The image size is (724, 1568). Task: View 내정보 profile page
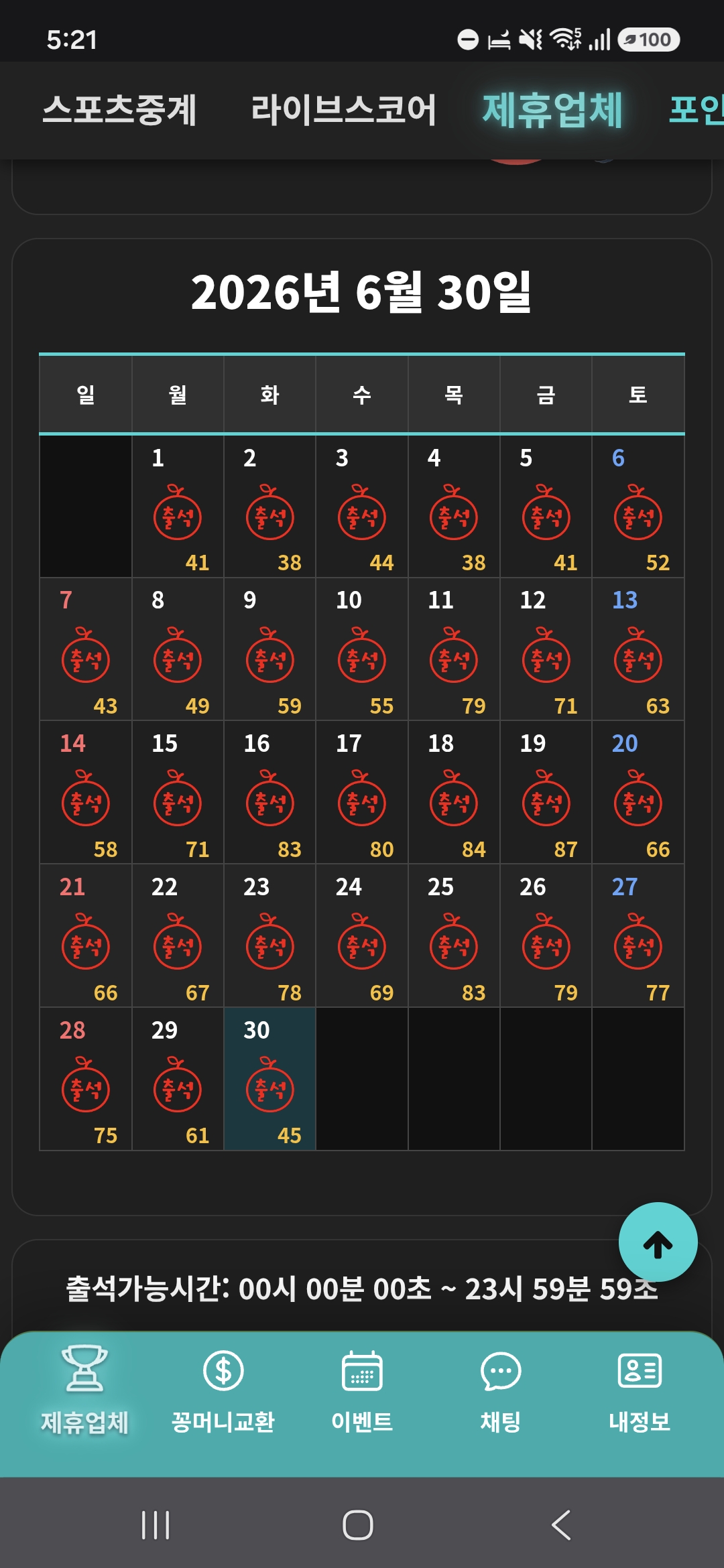(x=640, y=1388)
